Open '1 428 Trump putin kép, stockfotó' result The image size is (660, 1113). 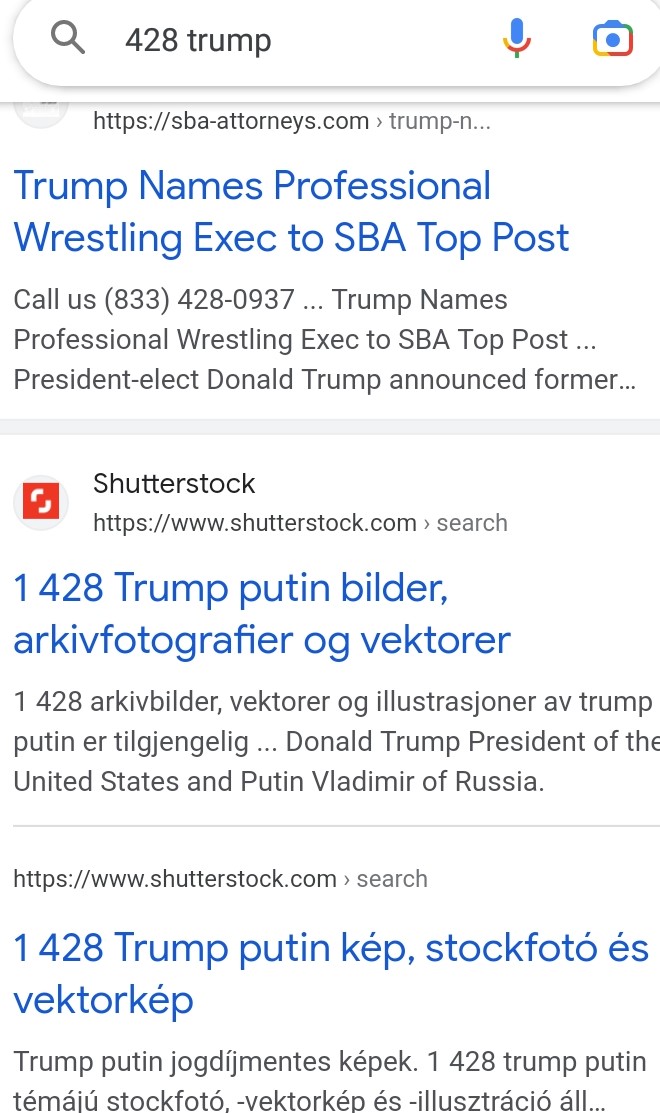pos(331,973)
